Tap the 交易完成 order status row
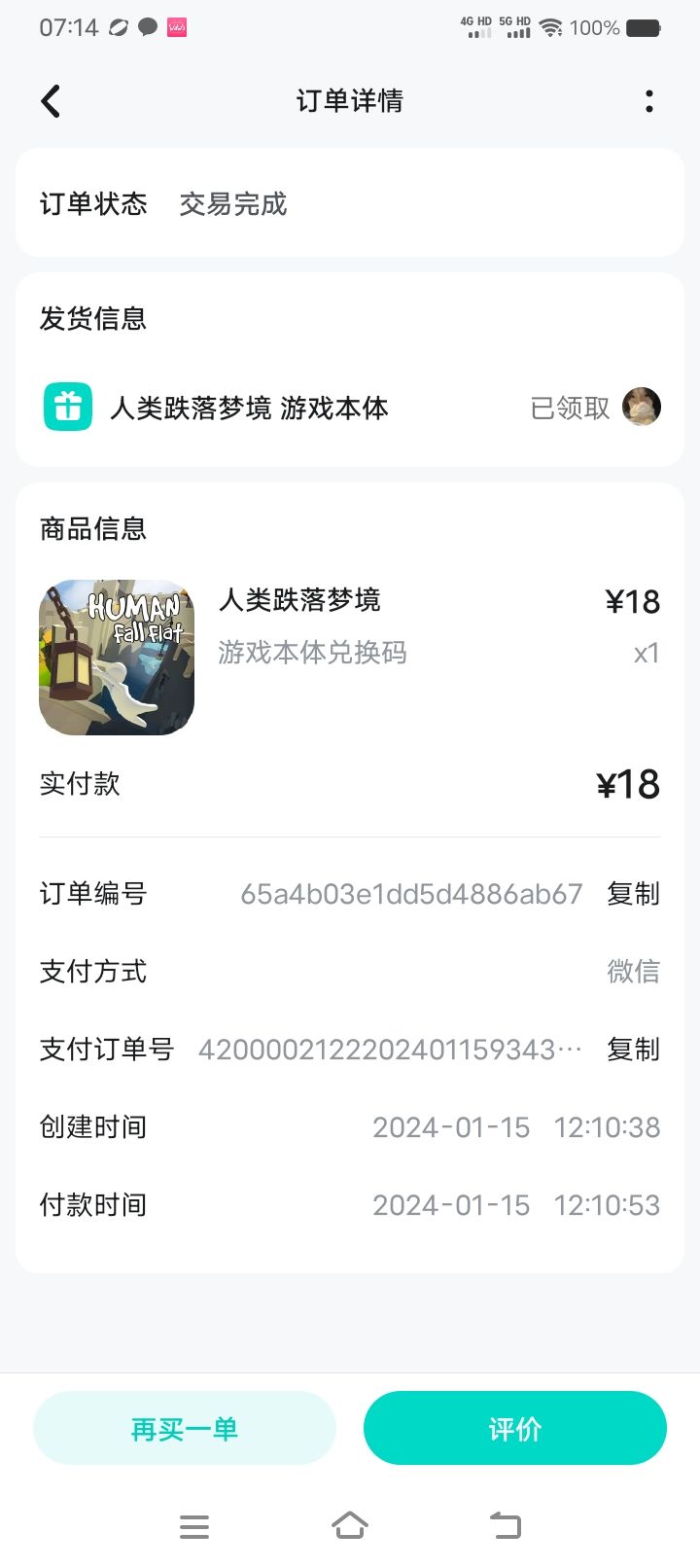 (x=233, y=203)
